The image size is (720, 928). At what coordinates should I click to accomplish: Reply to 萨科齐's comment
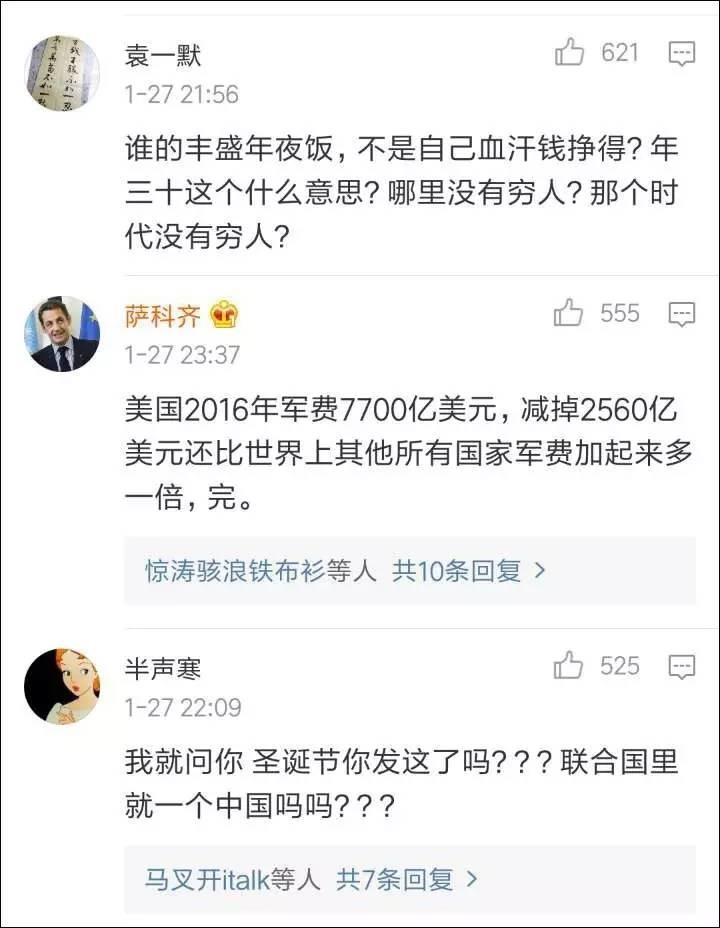pos(682,315)
